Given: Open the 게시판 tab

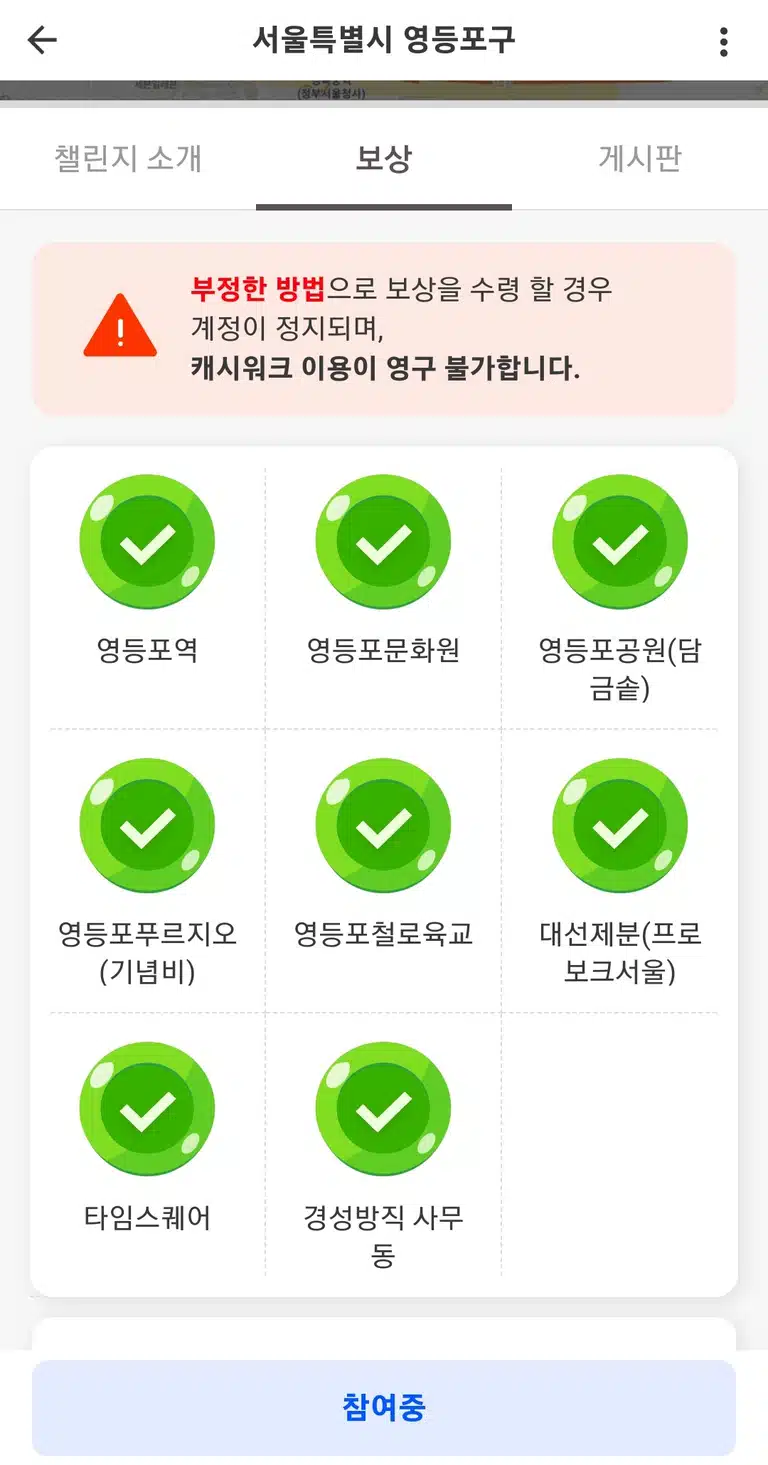Looking at the screenshot, I should [x=640, y=158].
